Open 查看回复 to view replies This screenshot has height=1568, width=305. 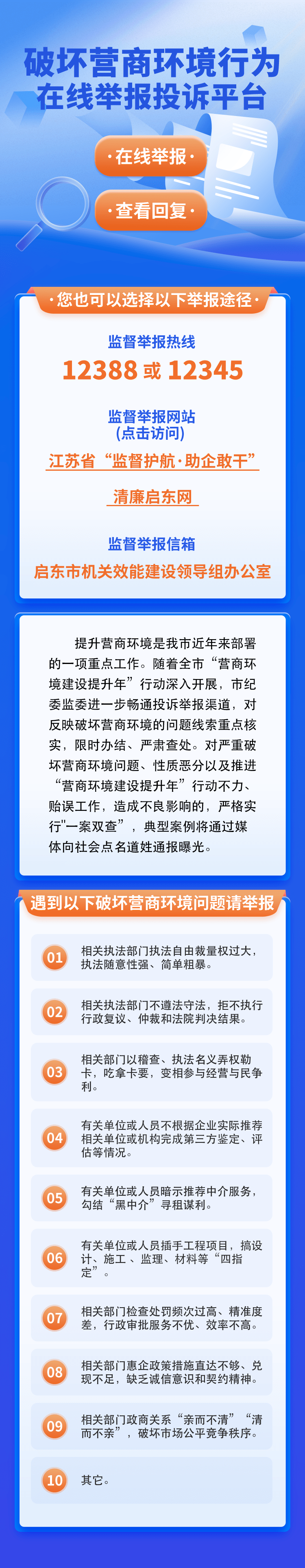(151, 211)
